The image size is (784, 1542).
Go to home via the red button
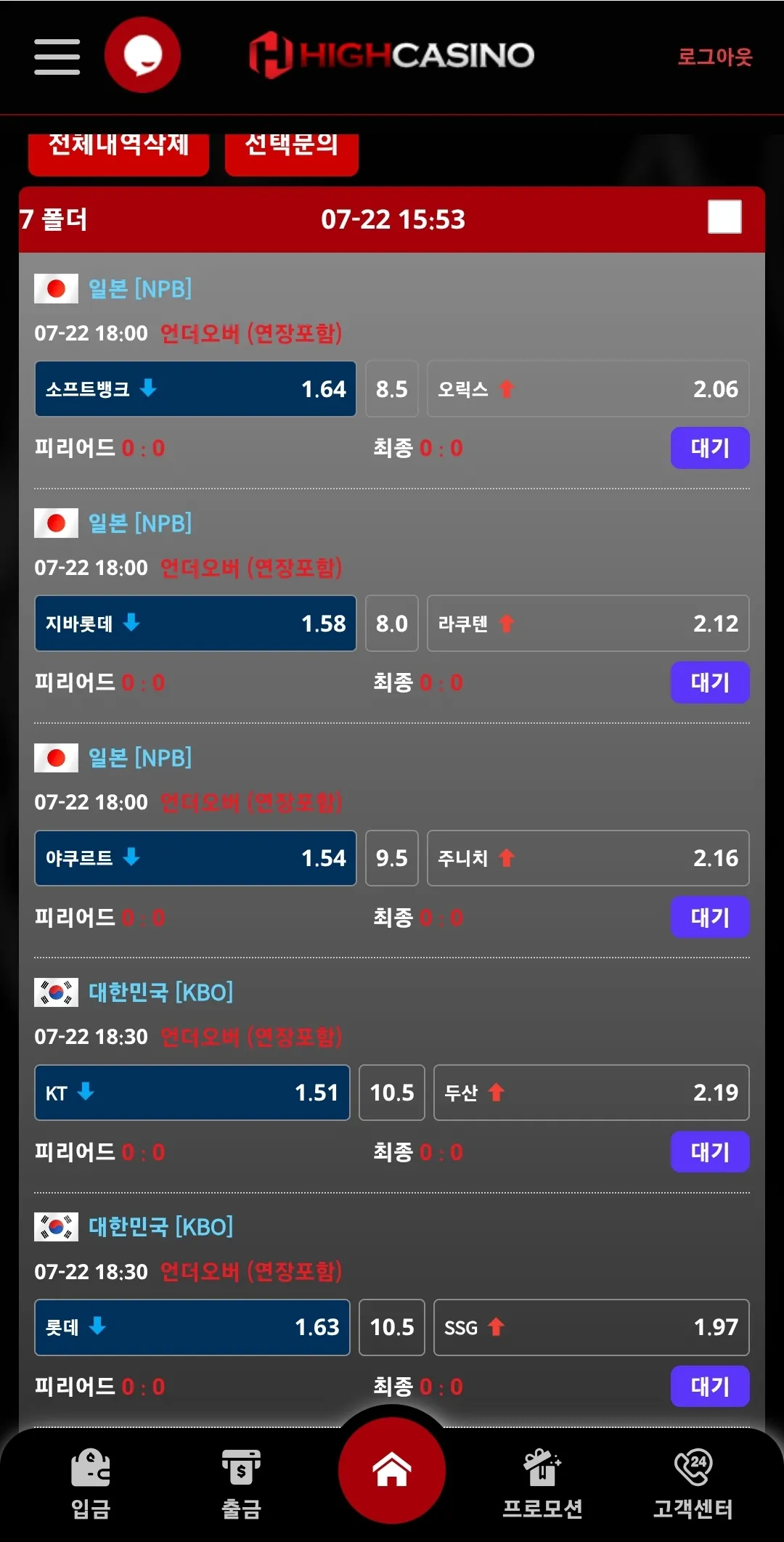click(x=392, y=1470)
